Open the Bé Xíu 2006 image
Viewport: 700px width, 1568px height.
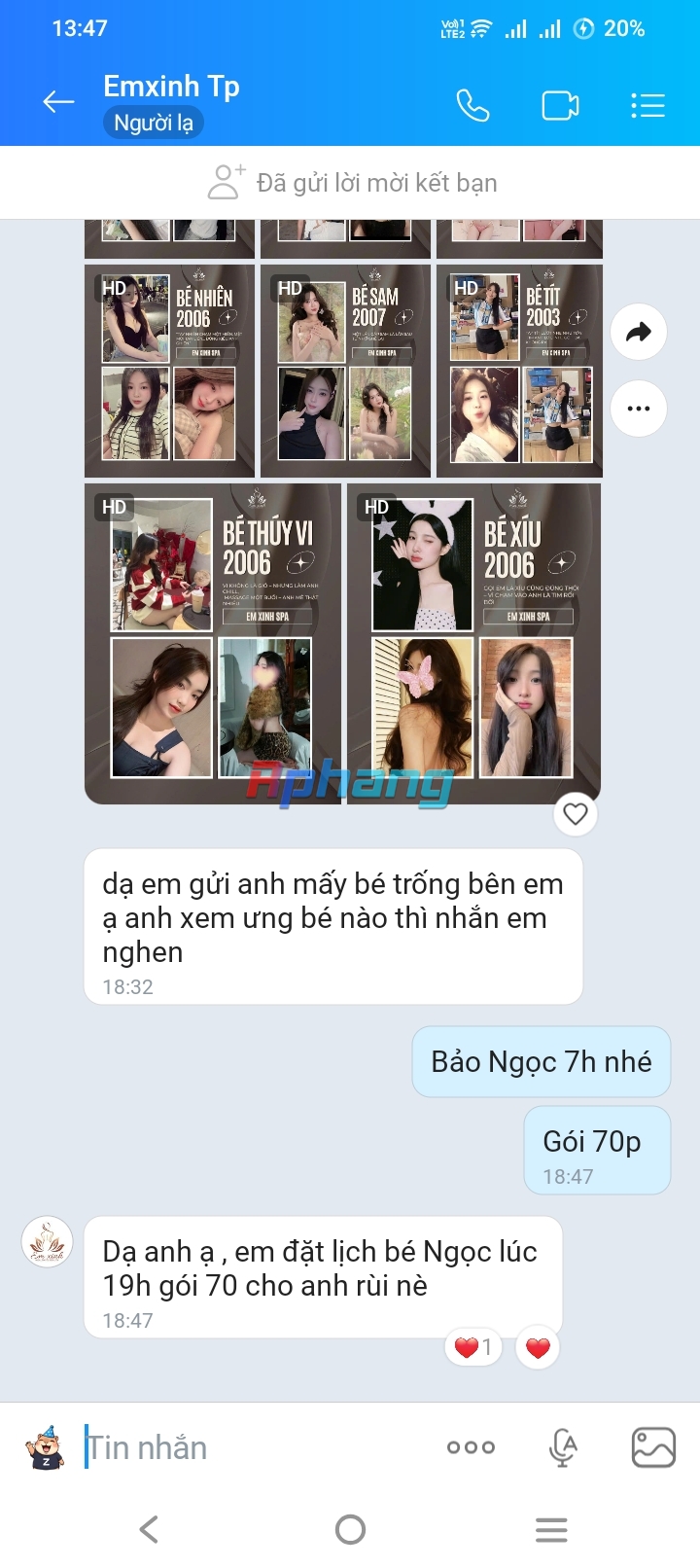tap(473, 643)
